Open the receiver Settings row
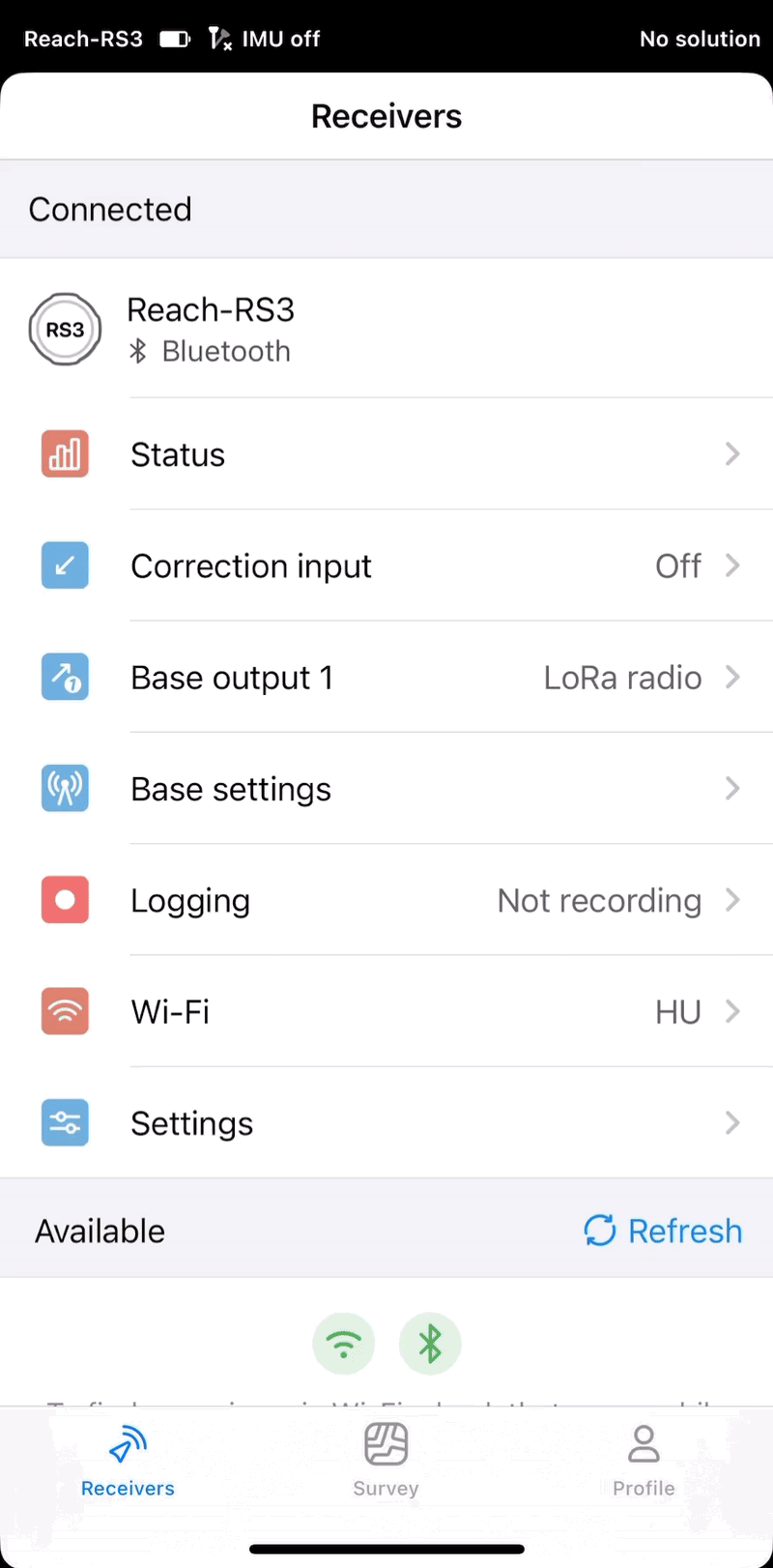The image size is (773, 1568). pos(386,1122)
